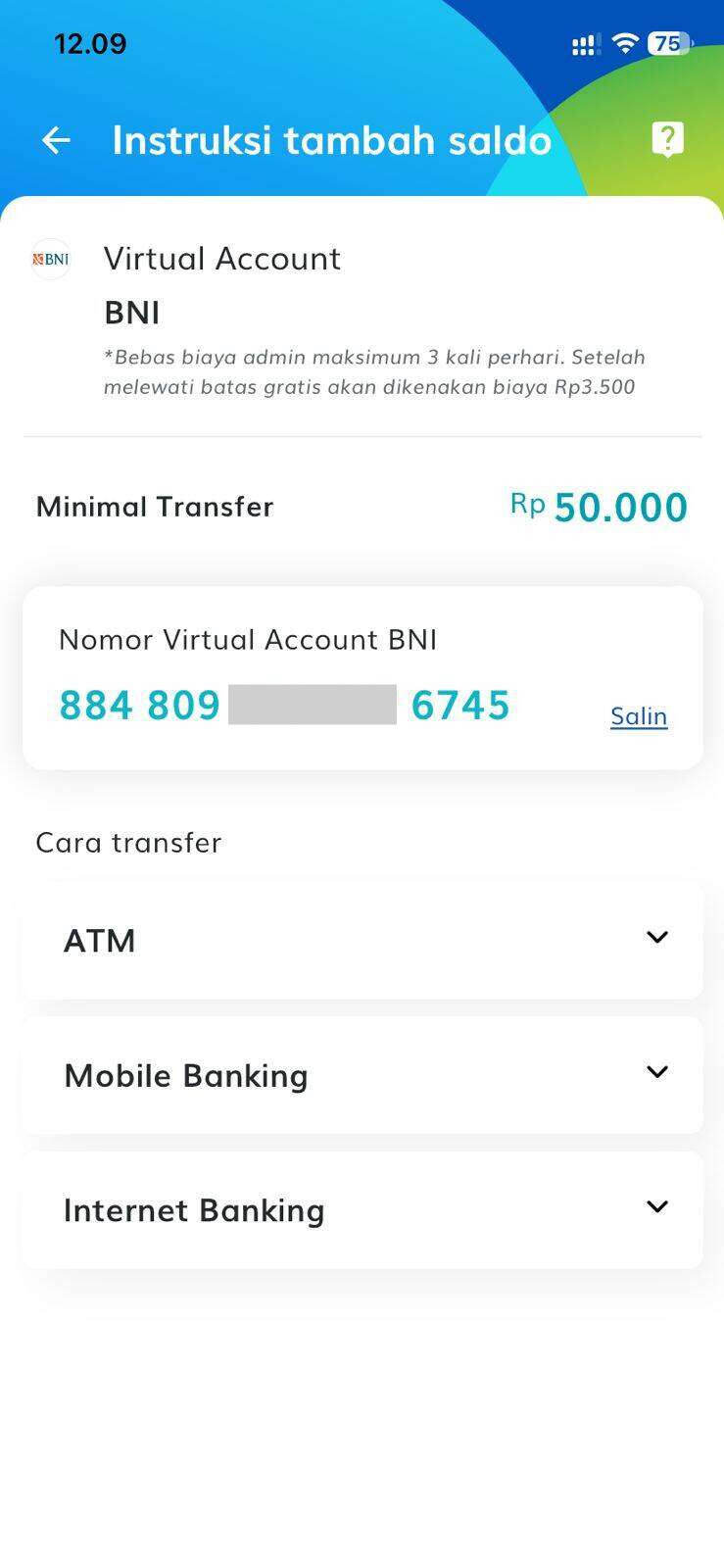The height and width of the screenshot is (1568, 724).
Task: Go back using the arrow icon
Action: [56, 140]
